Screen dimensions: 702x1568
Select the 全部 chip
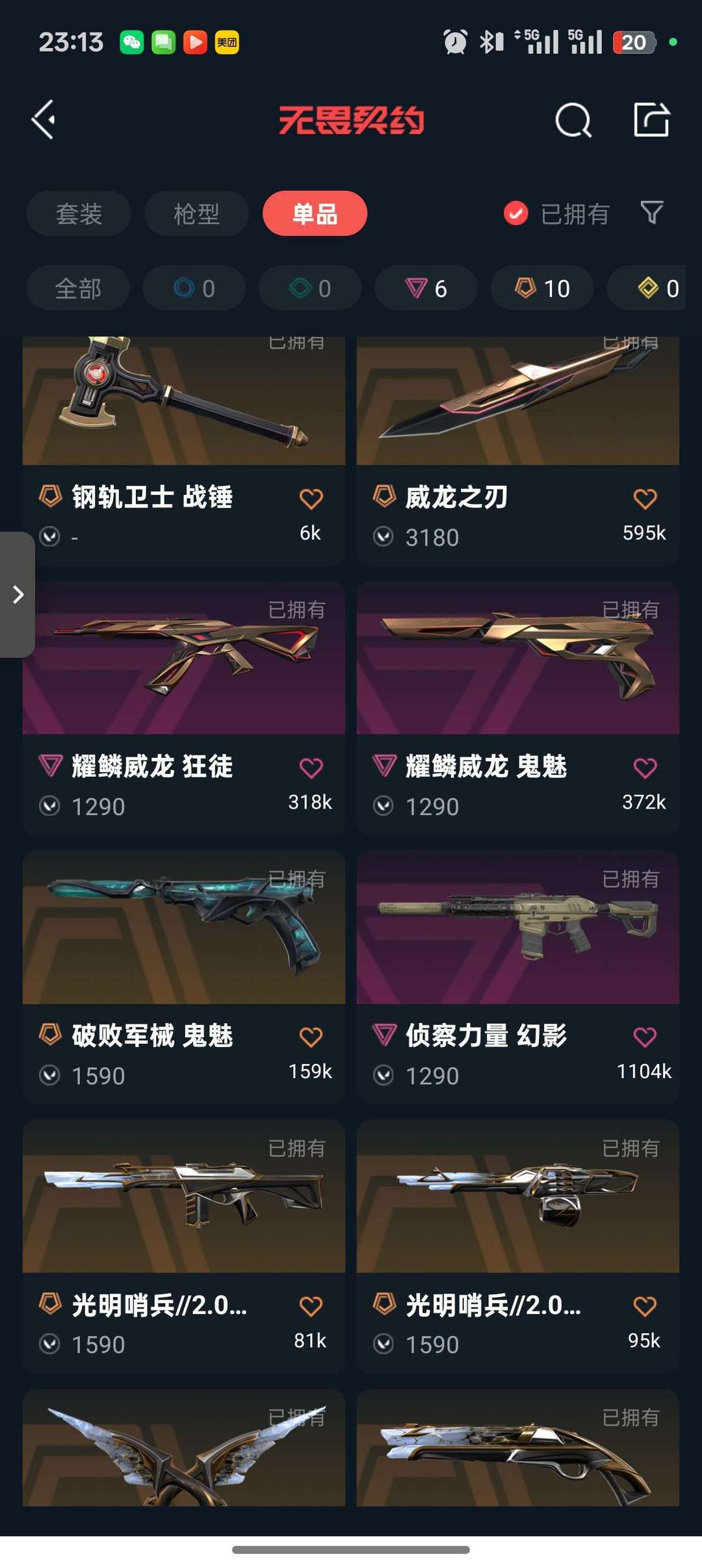[x=78, y=288]
